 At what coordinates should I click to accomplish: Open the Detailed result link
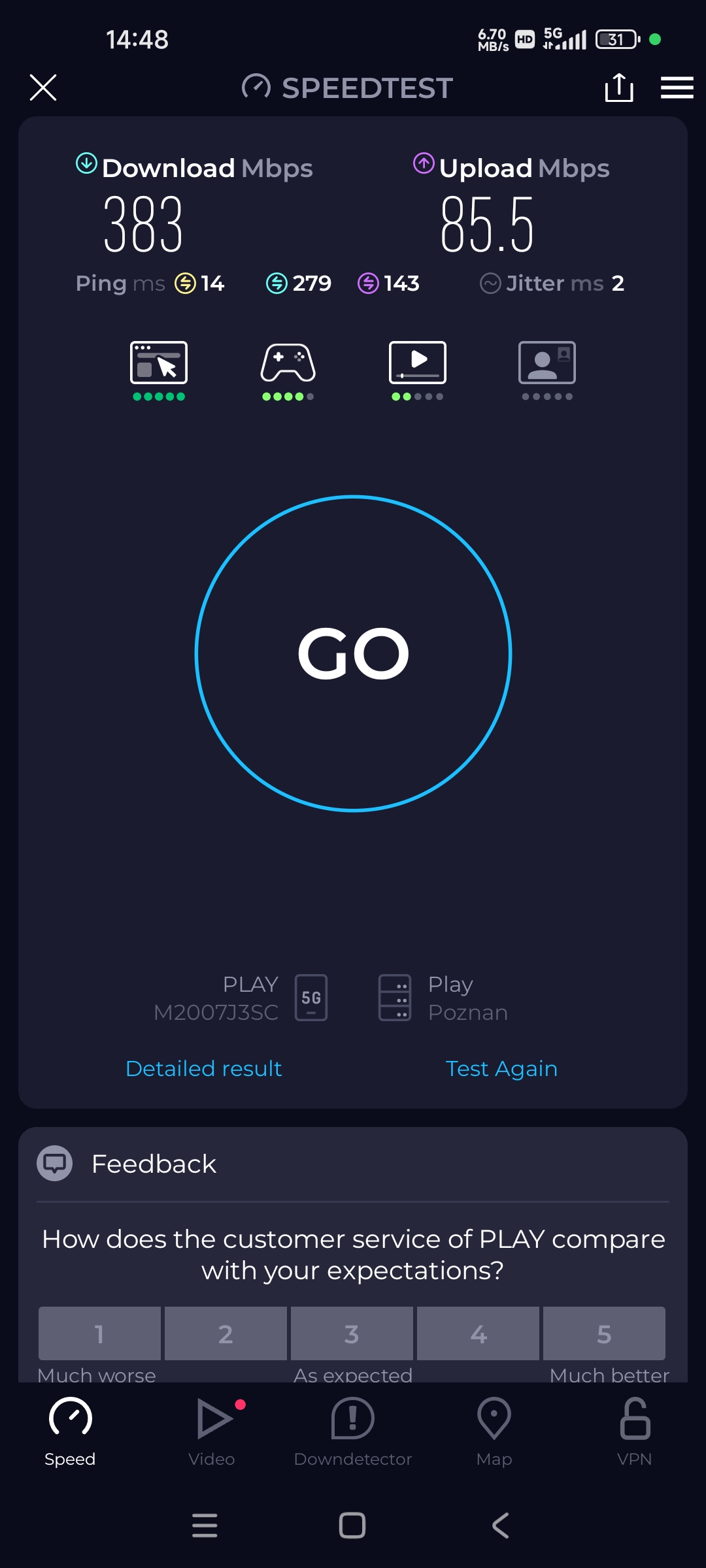[x=203, y=1069]
